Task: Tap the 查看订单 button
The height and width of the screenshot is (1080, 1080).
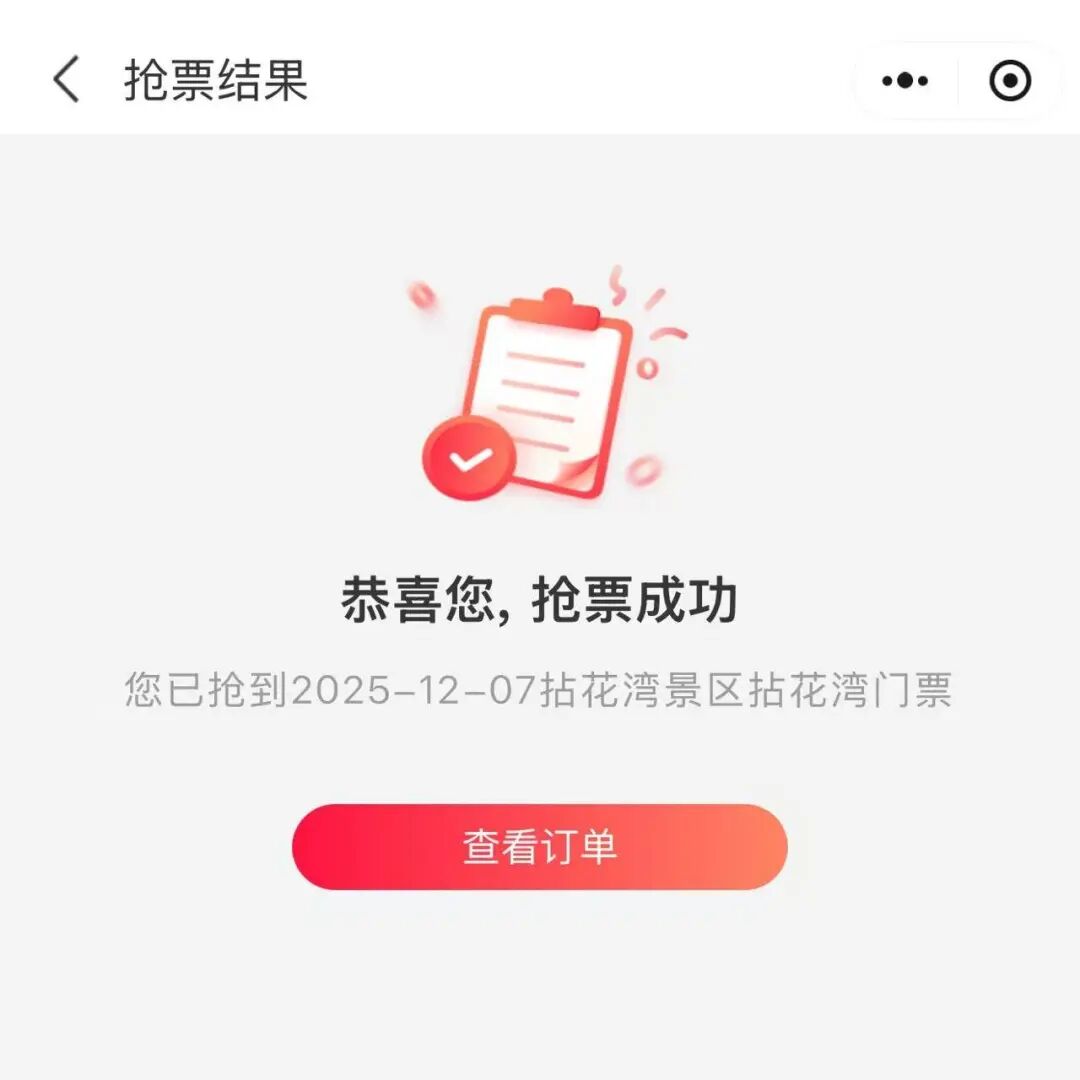Action: click(539, 847)
